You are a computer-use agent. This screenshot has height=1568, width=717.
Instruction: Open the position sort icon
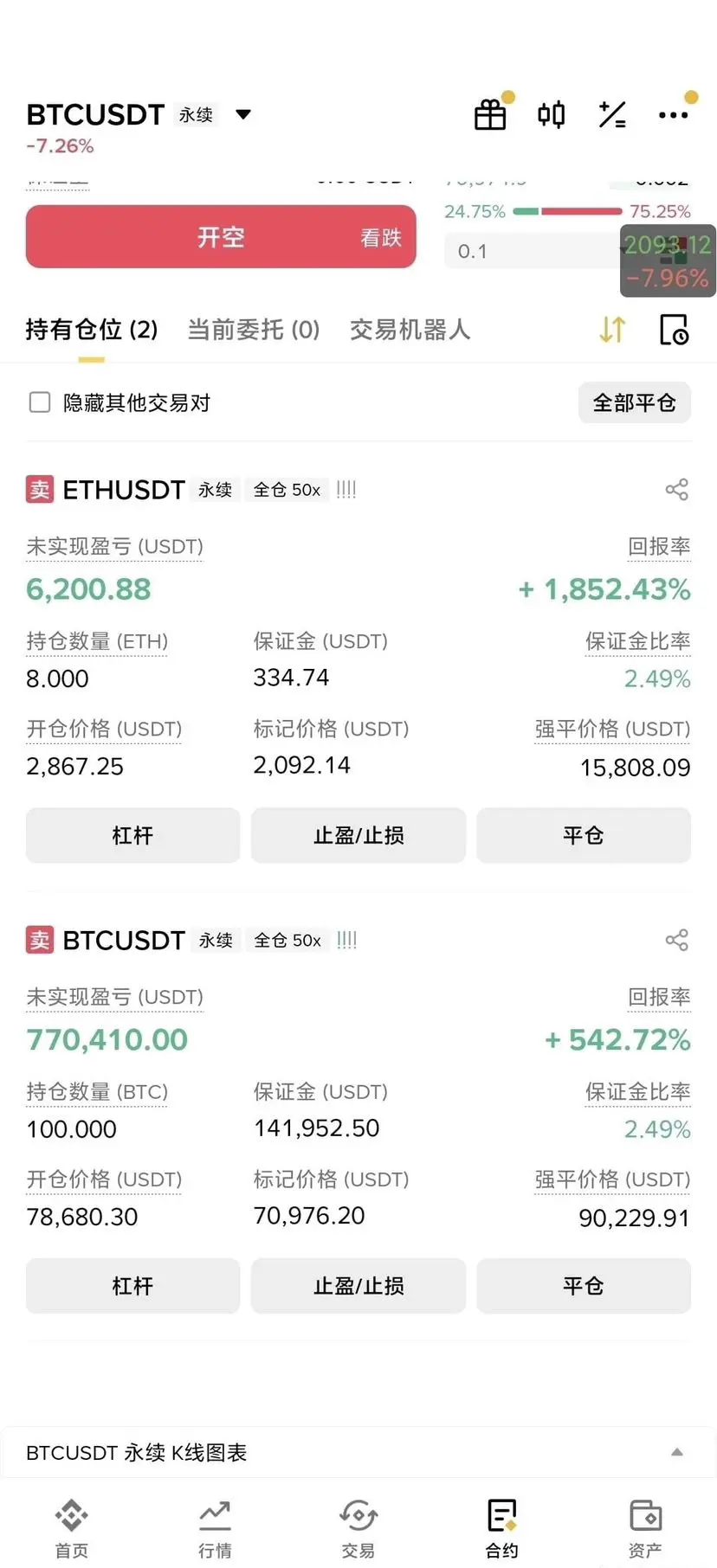click(x=612, y=330)
